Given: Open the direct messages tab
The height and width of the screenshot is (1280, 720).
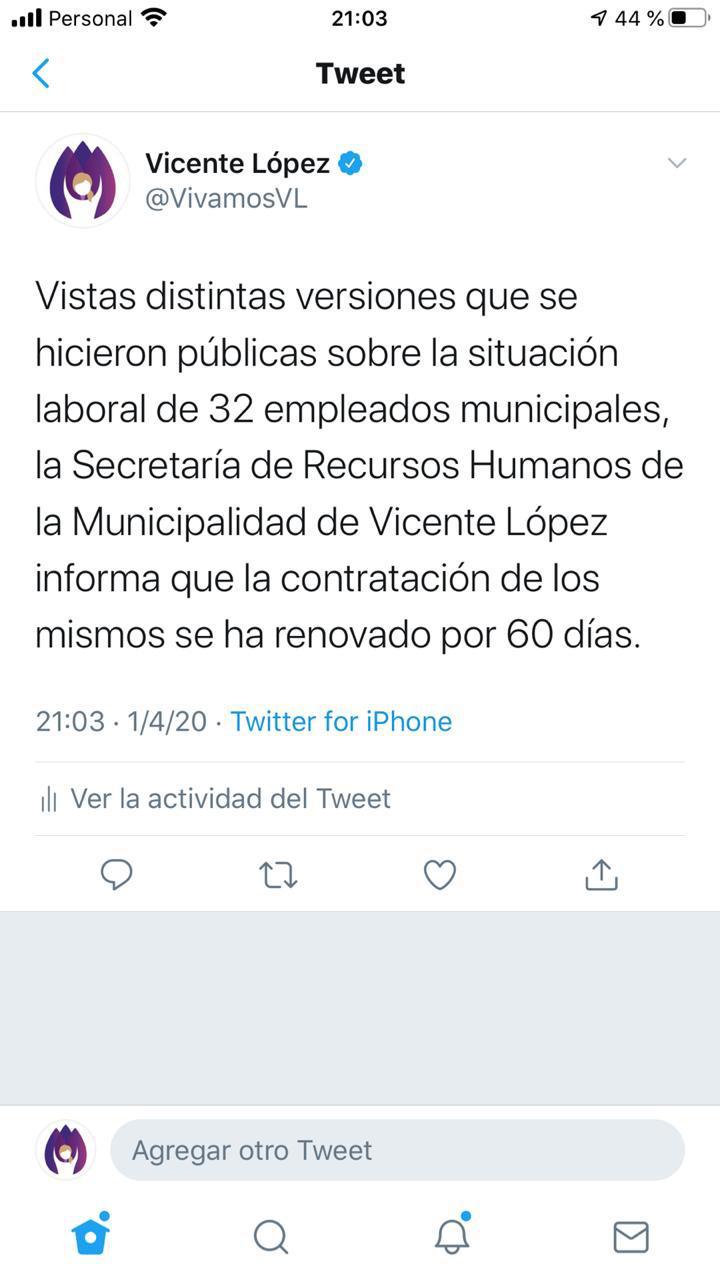Looking at the screenshot, I should coord(631,1237).
